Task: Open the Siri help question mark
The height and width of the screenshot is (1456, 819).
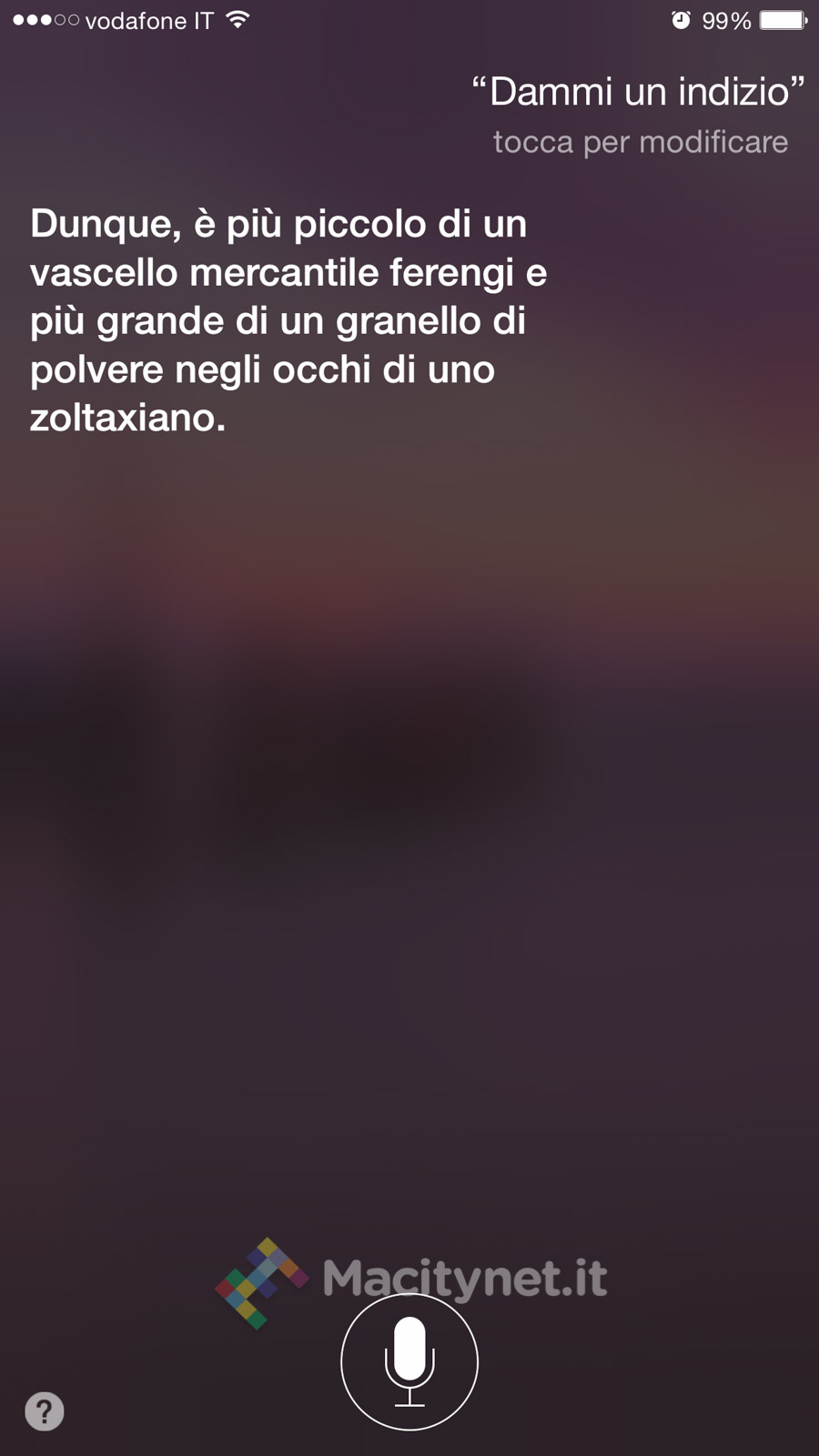Action: 45,1411
